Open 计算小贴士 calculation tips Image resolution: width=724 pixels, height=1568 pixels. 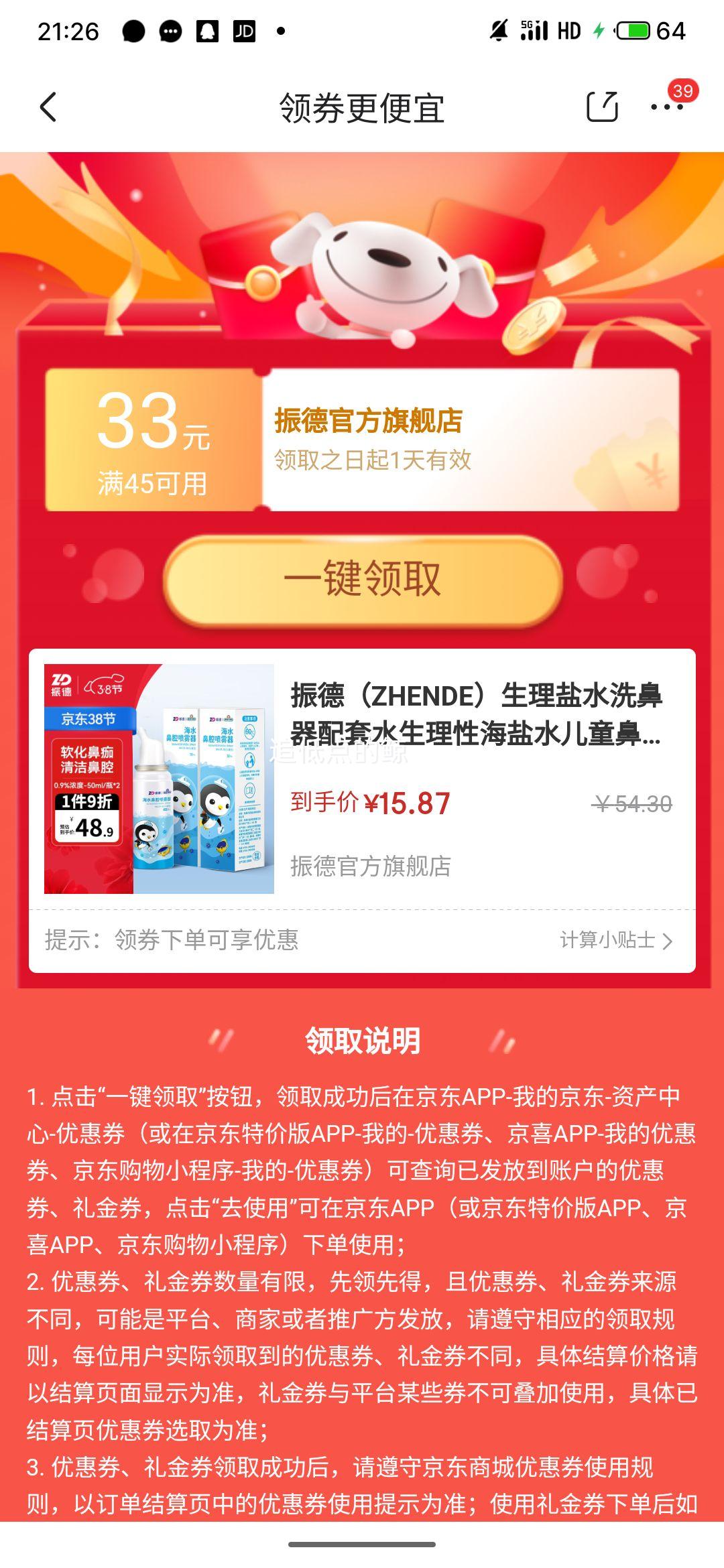(x=615, y=940)
